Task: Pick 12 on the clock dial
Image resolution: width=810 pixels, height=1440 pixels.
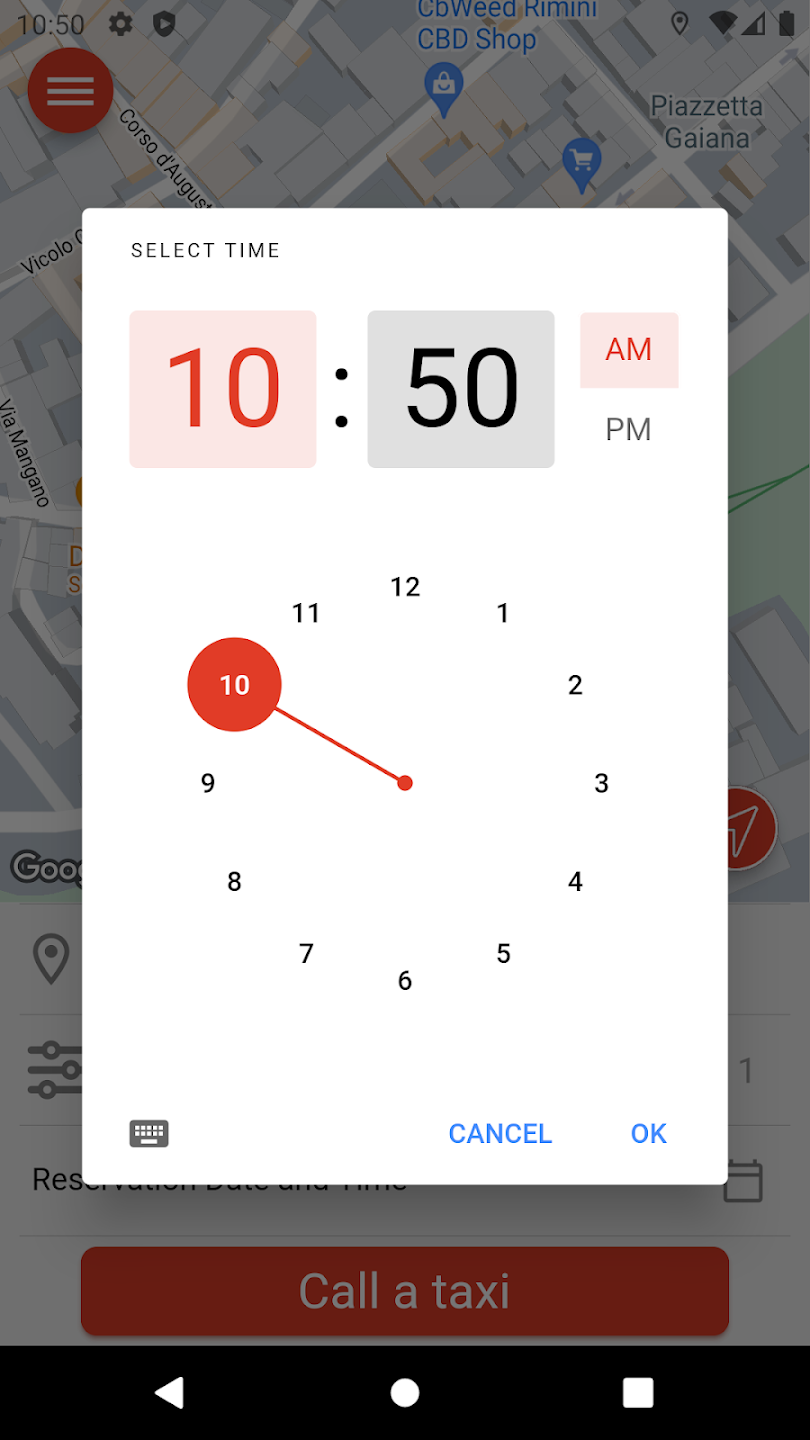Action: pyautogui.click(x=405, y=587)
